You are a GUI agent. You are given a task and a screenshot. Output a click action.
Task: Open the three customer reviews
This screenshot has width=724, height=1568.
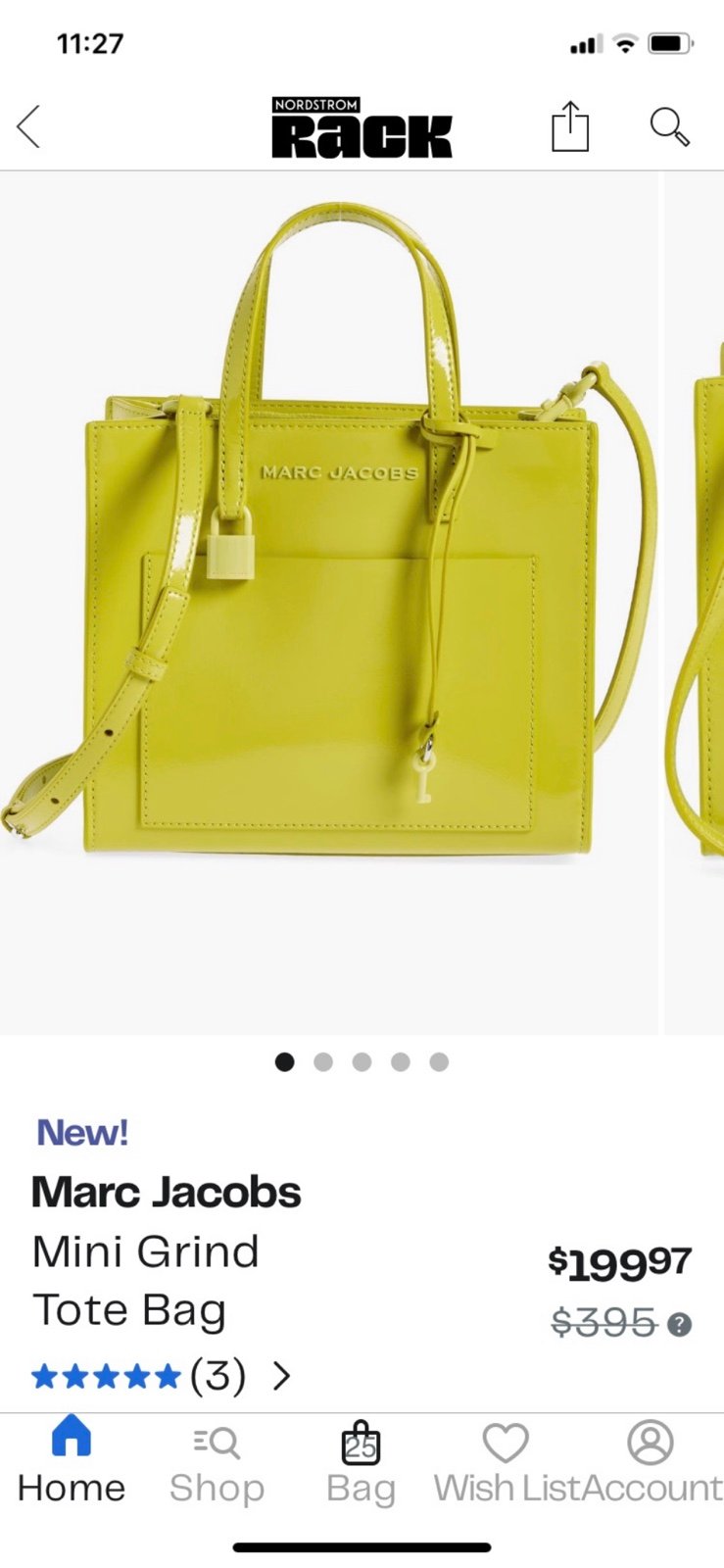[162, 1376]
